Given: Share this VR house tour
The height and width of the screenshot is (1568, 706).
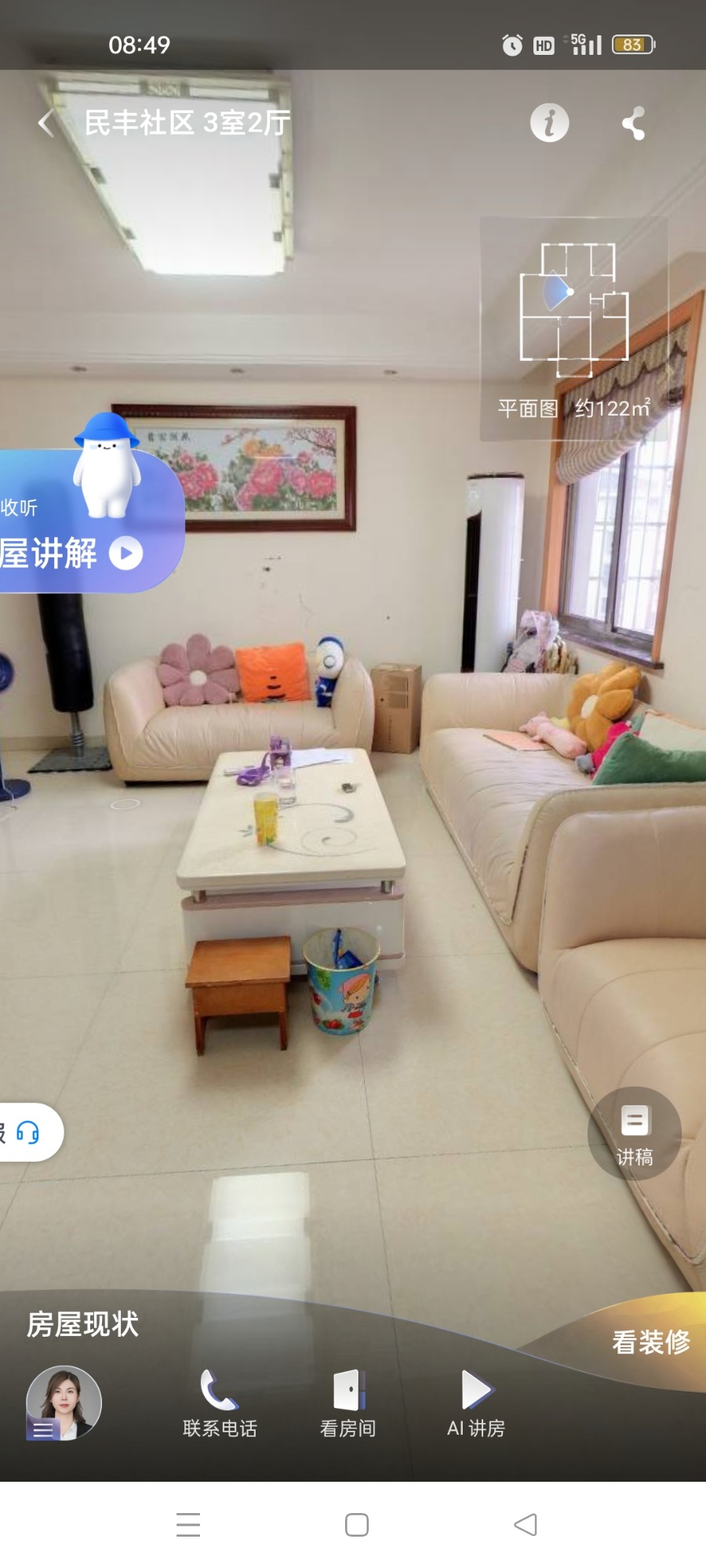Looking at the screenshot, I should pyautogui.click(x=634, y=123).
